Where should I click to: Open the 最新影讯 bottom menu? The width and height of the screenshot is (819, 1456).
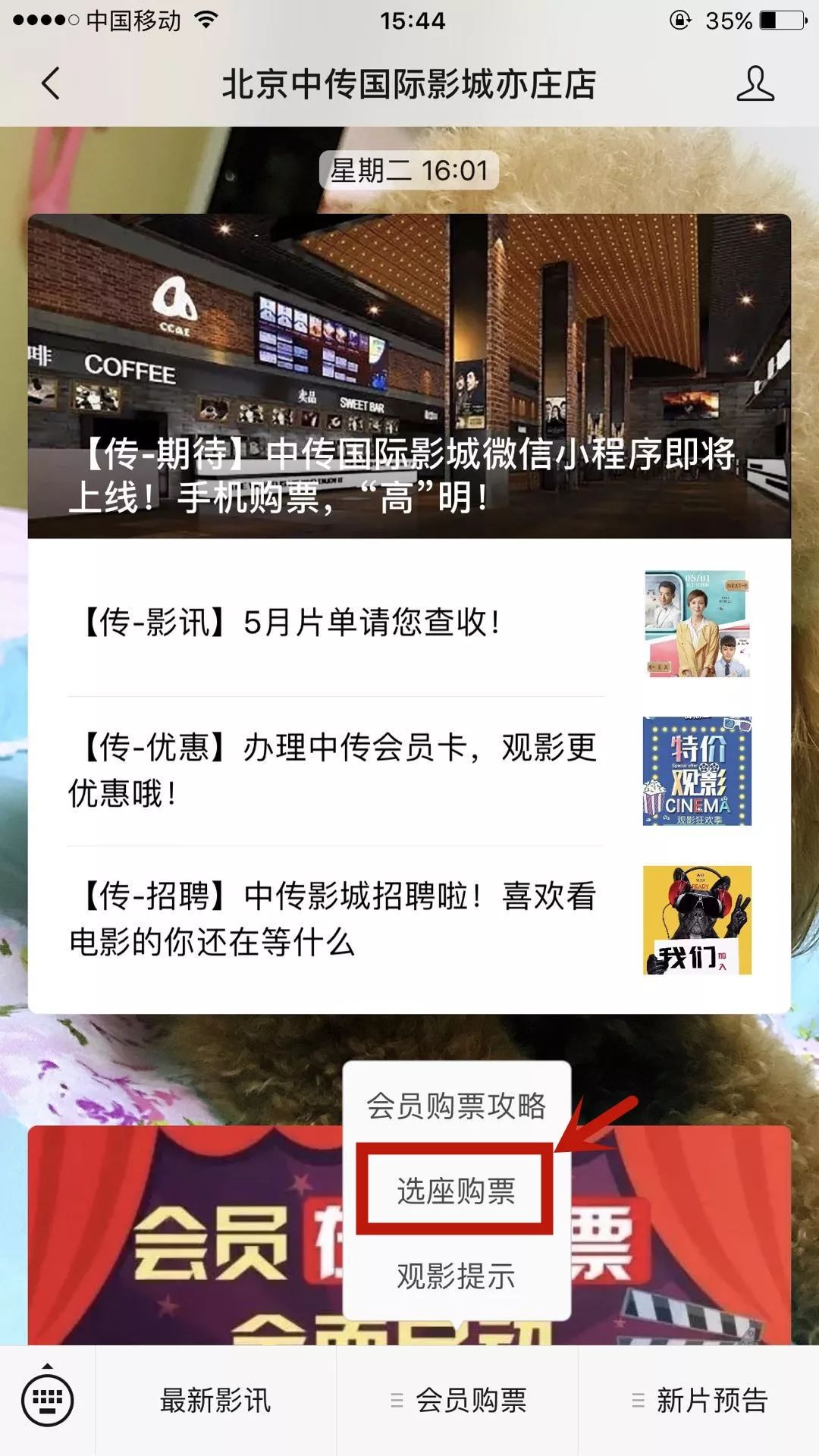click(215, 1401)
